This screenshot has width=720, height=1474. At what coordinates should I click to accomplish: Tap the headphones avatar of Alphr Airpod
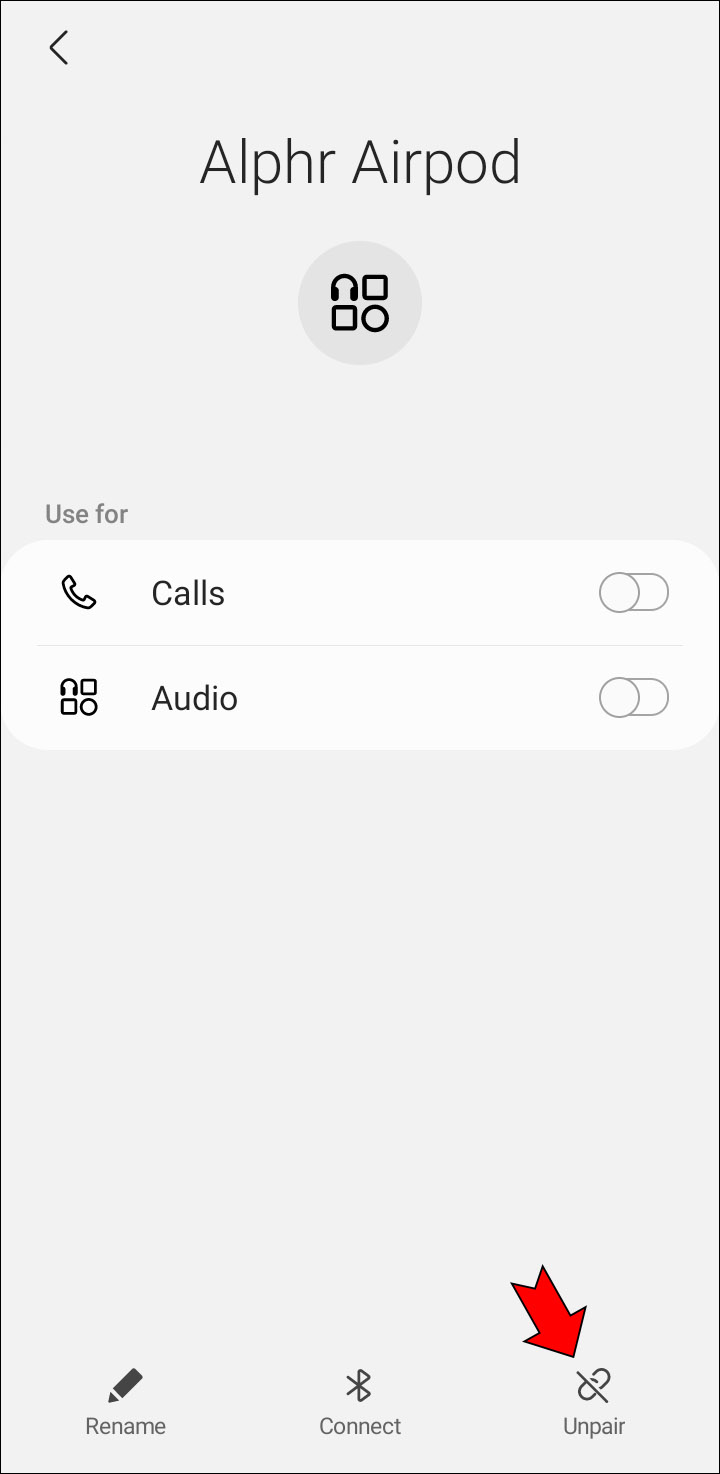pos(360,302)
